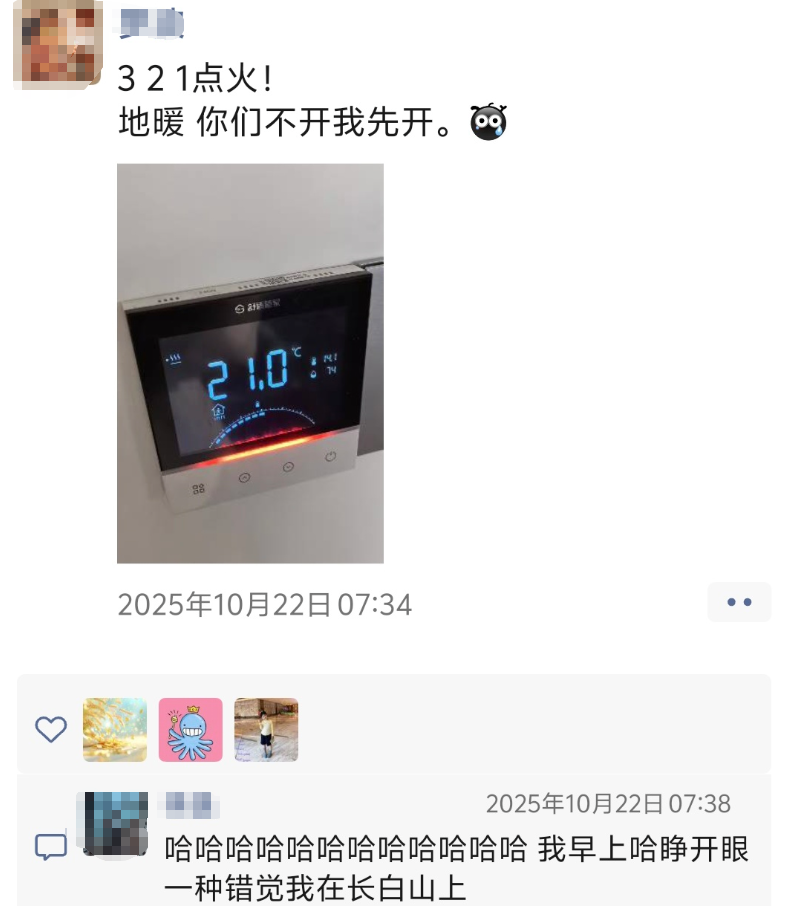Select the post text 3 2 1点火
The image size is (789, 906).
195,77
